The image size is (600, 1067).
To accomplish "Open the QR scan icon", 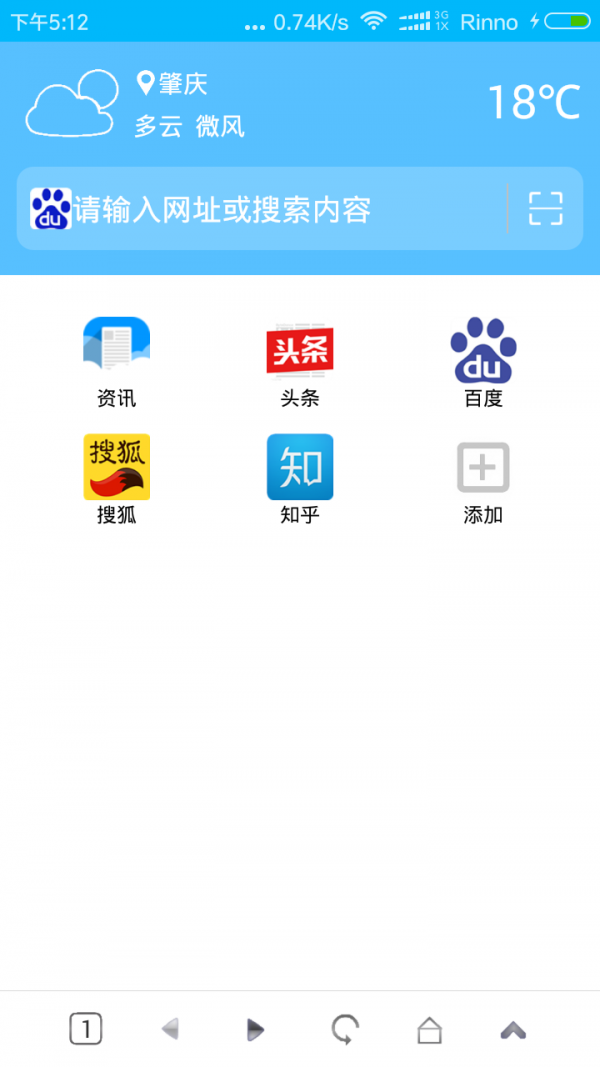I will click(546, 208).
